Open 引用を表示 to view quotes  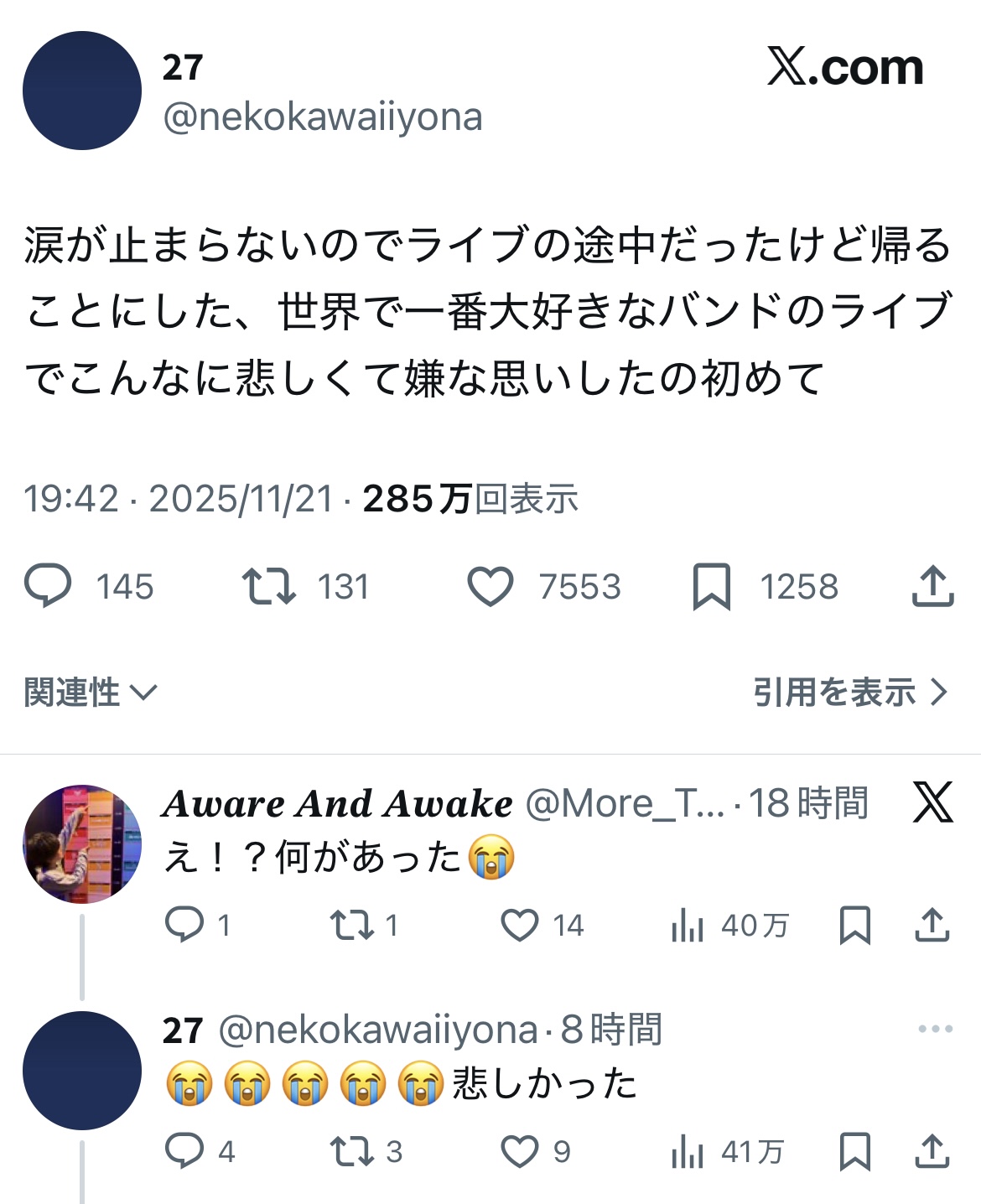tap(850, 693)
